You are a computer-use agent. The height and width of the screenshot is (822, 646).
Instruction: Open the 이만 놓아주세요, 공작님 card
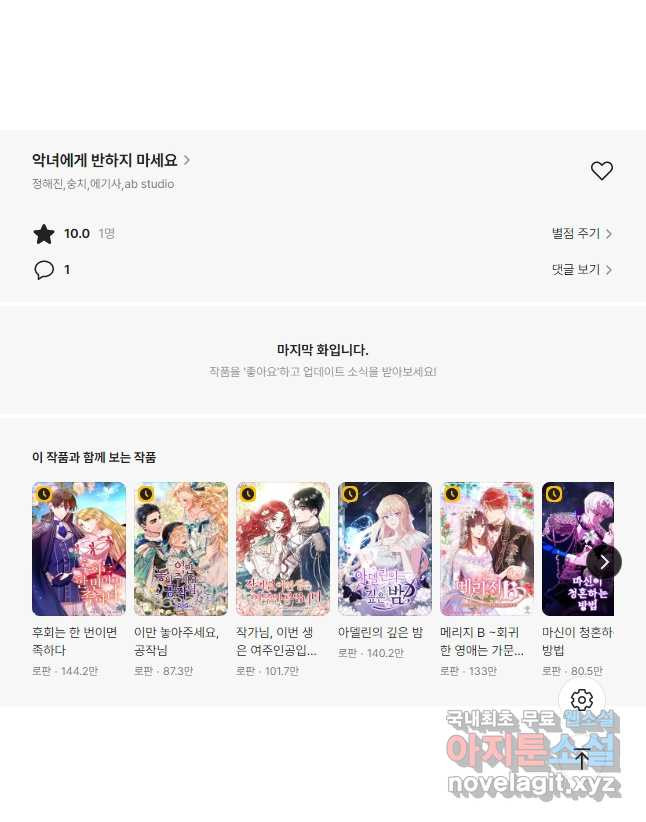181,549
